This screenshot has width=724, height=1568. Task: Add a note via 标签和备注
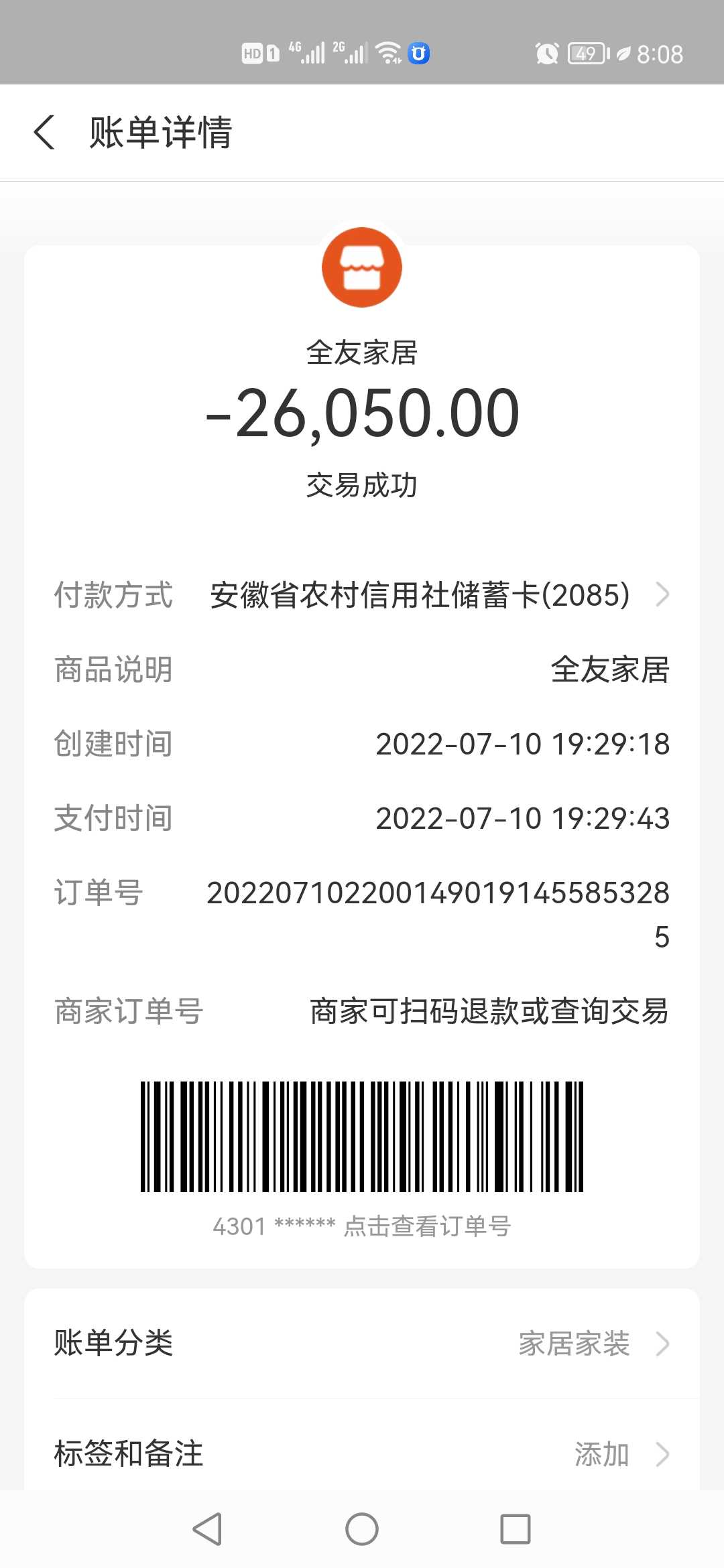362,1454
